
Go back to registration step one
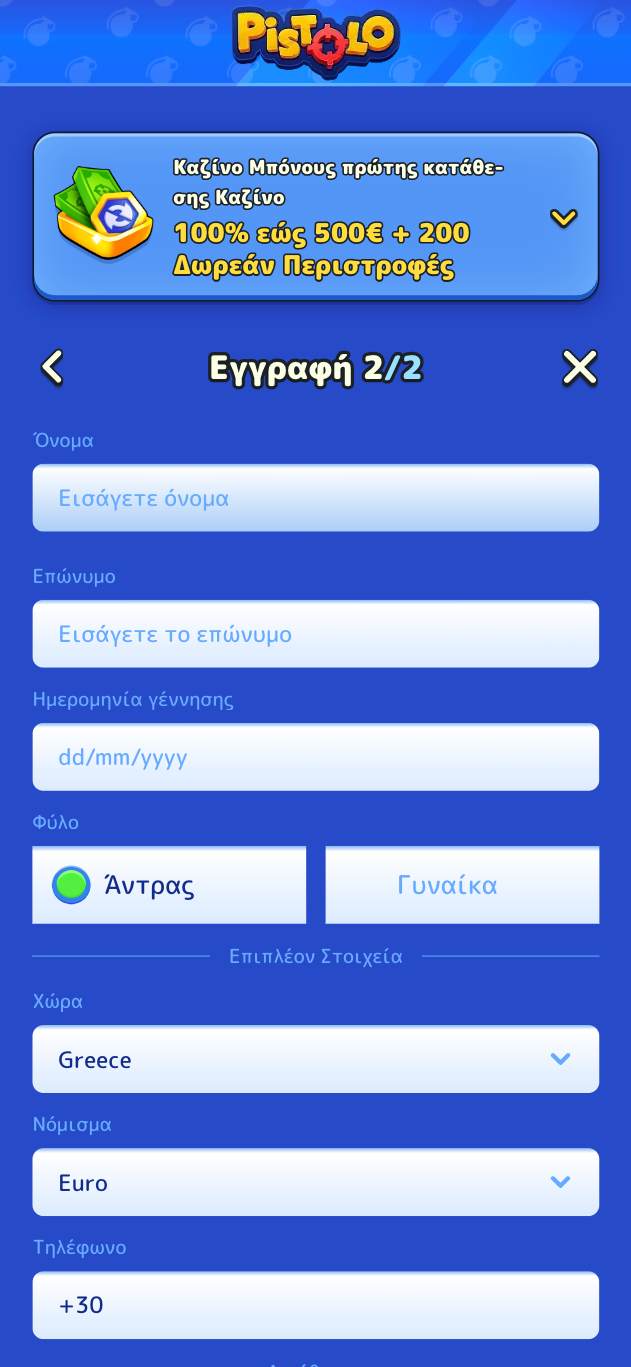[x=53, y=368]
